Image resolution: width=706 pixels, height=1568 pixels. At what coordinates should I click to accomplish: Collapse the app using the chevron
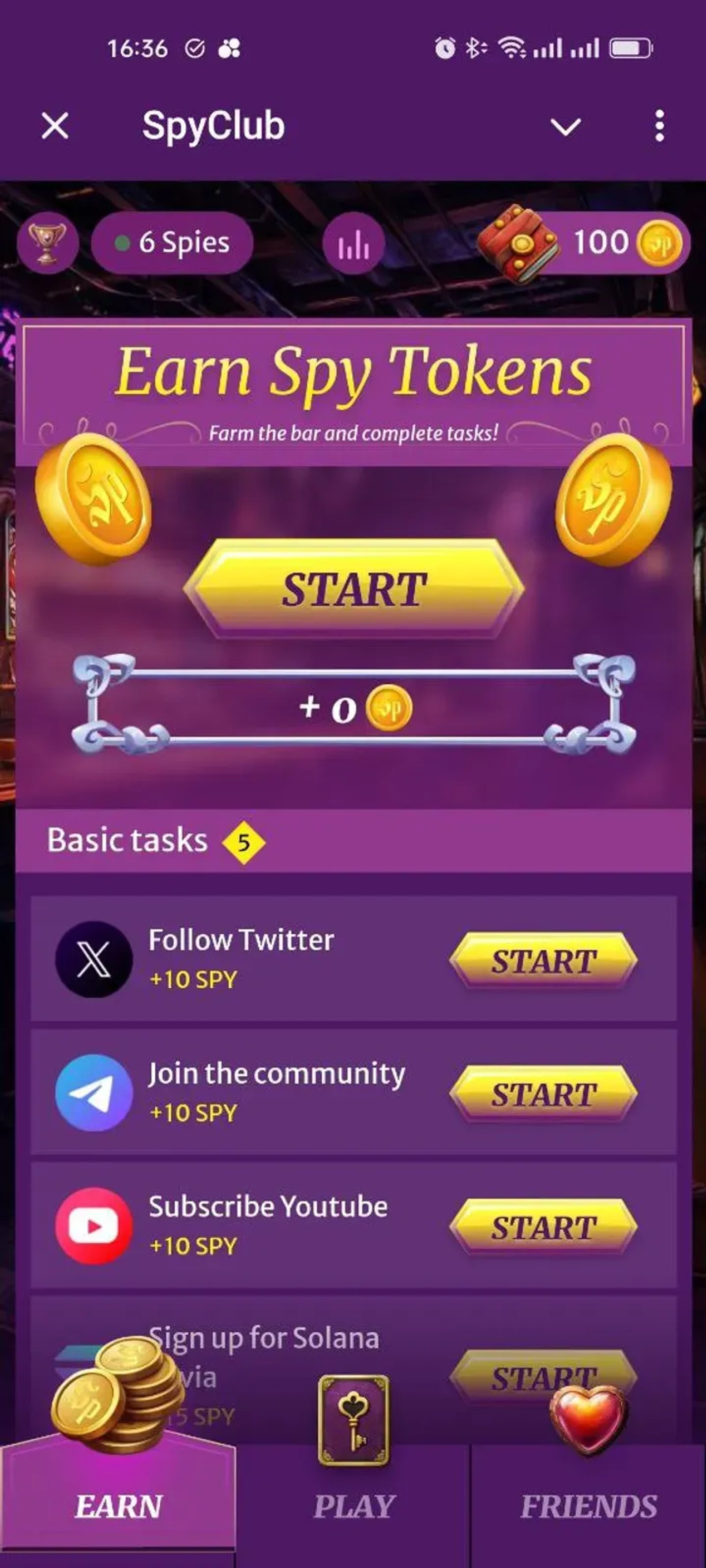tap(565, 127)
